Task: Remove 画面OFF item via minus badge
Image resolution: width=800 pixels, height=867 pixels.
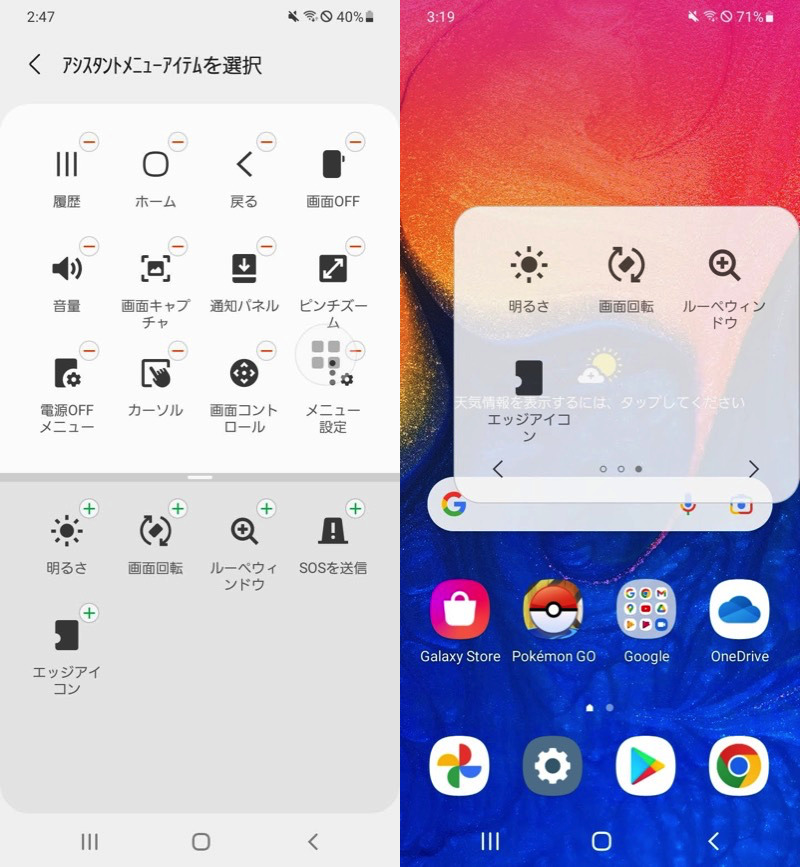Action: click(355, 143)
